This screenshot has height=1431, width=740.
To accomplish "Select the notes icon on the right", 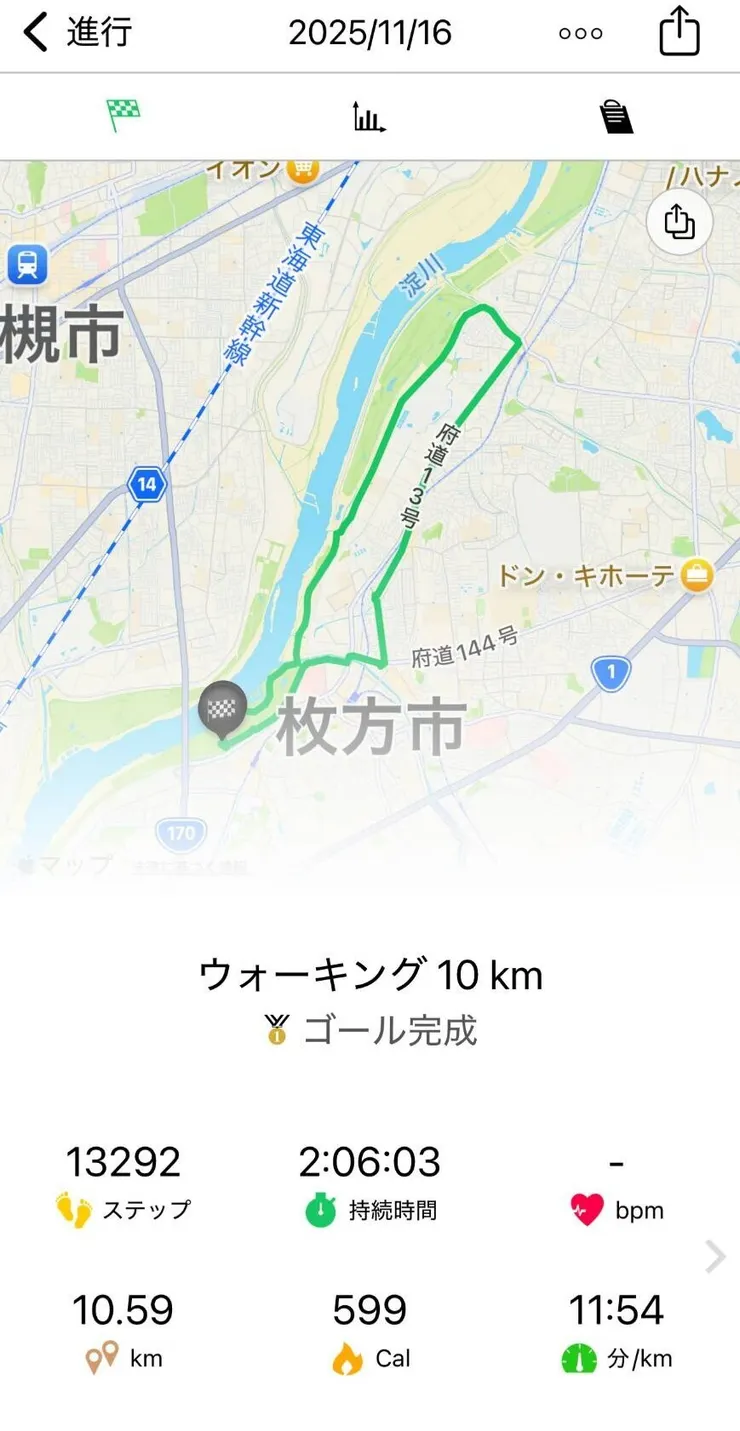I will (x=618, y=116).
